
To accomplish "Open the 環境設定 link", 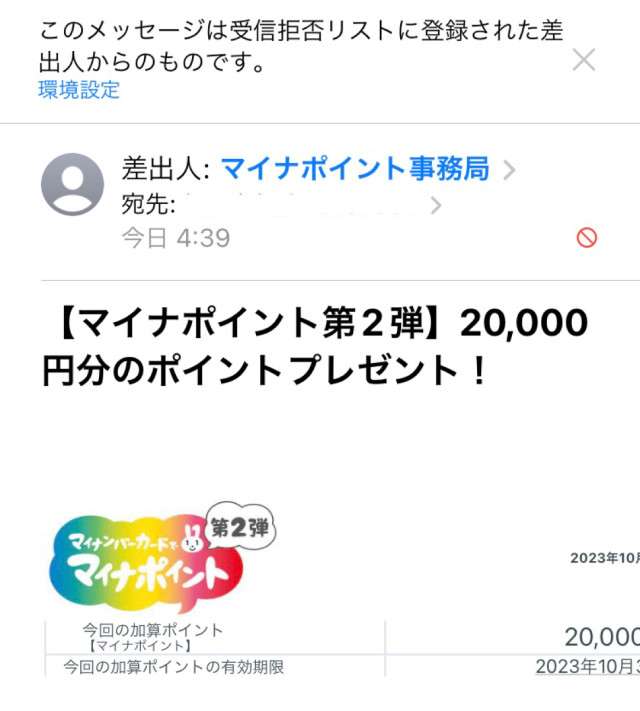I will pyautogui.click(x=79, y=90).
